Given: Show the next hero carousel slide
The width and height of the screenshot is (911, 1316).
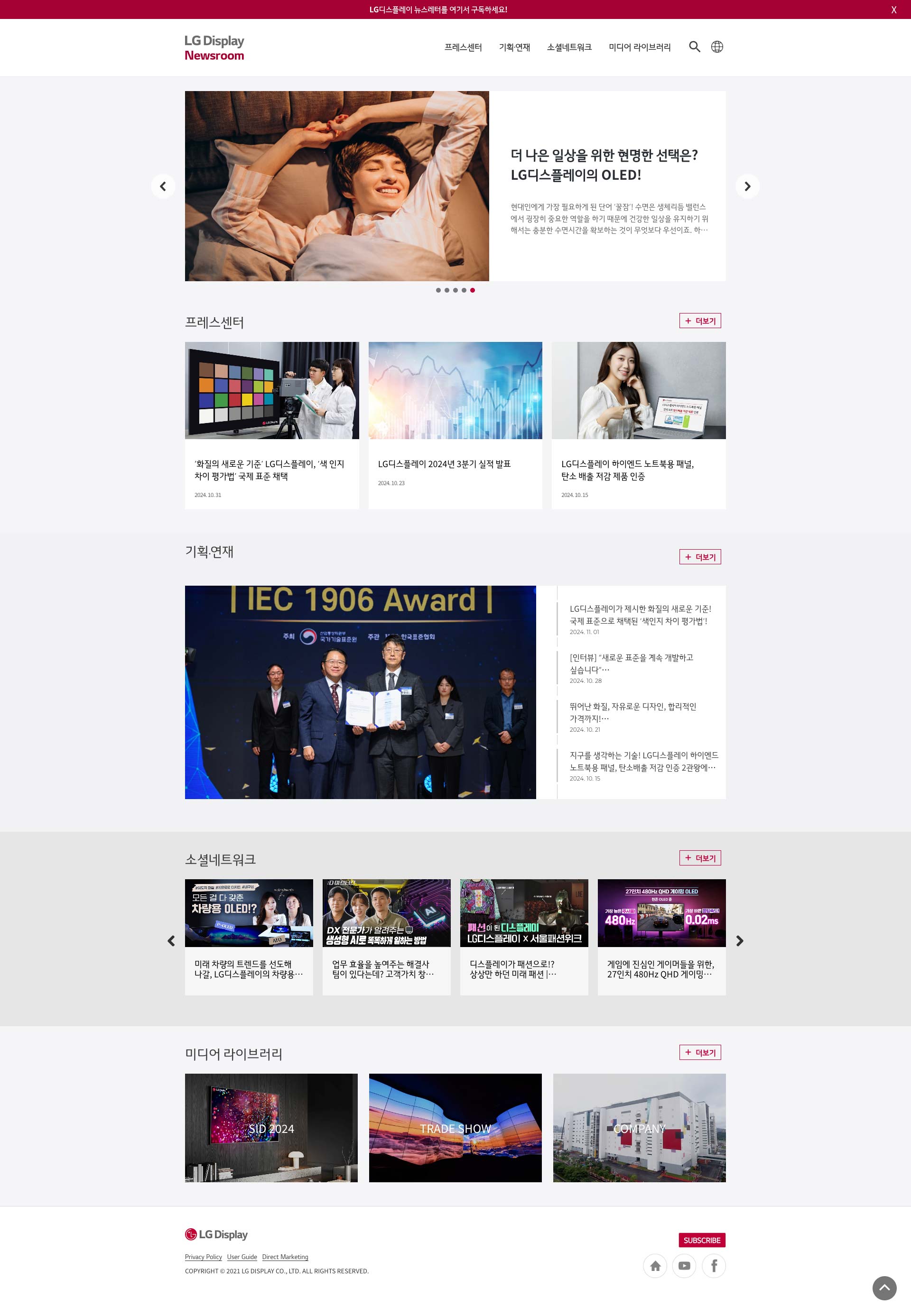Looking at the screenshot, I should point(747,186).
